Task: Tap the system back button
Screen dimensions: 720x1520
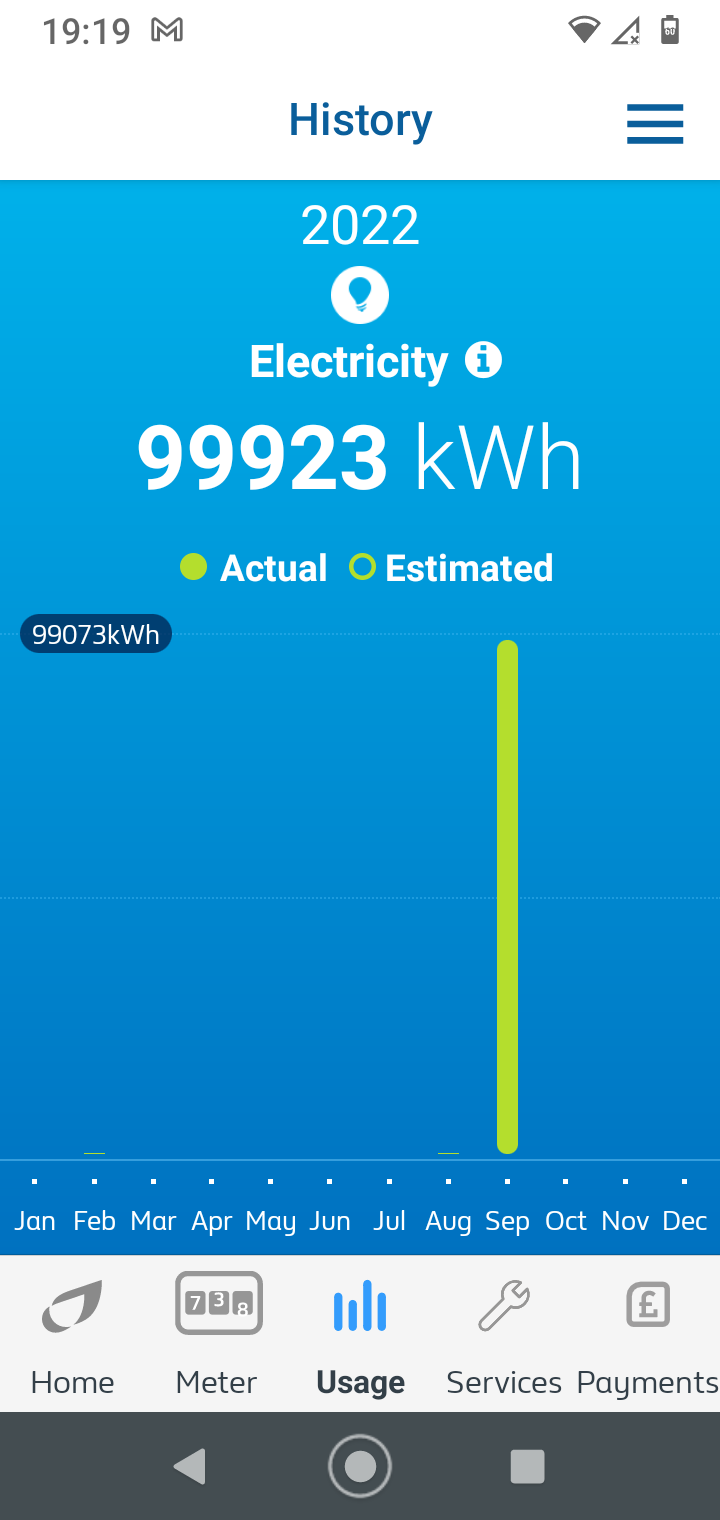Action: (x=189, y=1466)
